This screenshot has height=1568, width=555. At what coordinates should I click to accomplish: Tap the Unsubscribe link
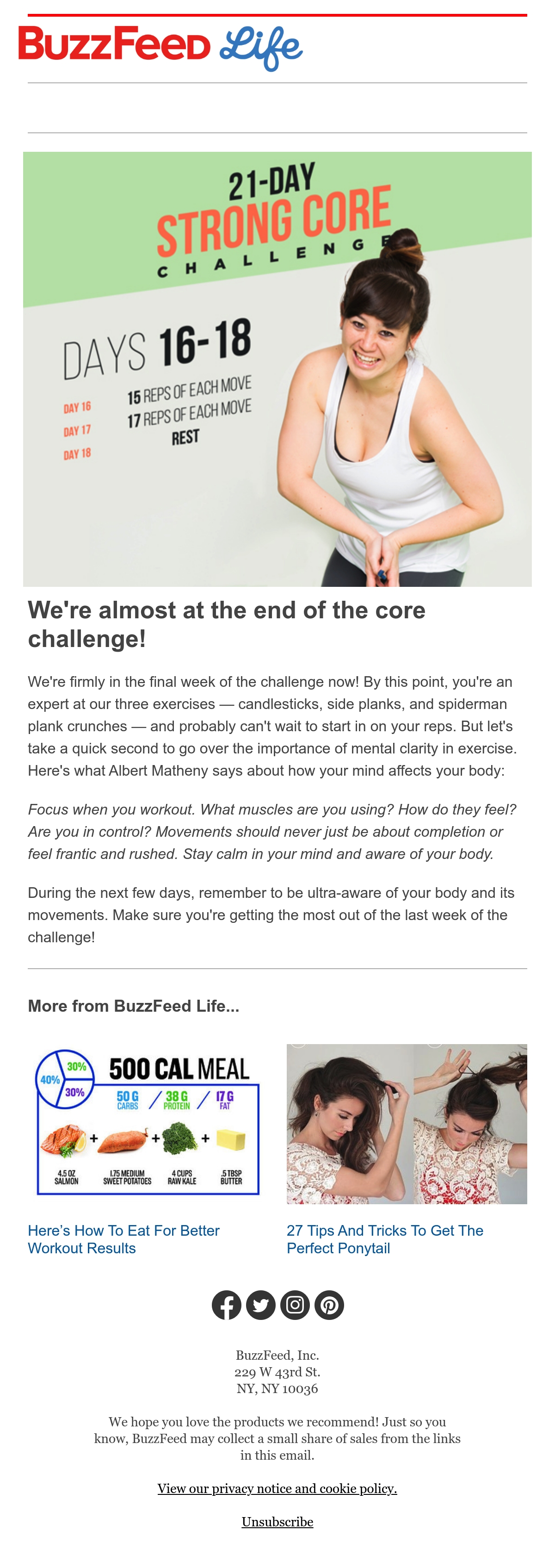(x=277, y=1522)
